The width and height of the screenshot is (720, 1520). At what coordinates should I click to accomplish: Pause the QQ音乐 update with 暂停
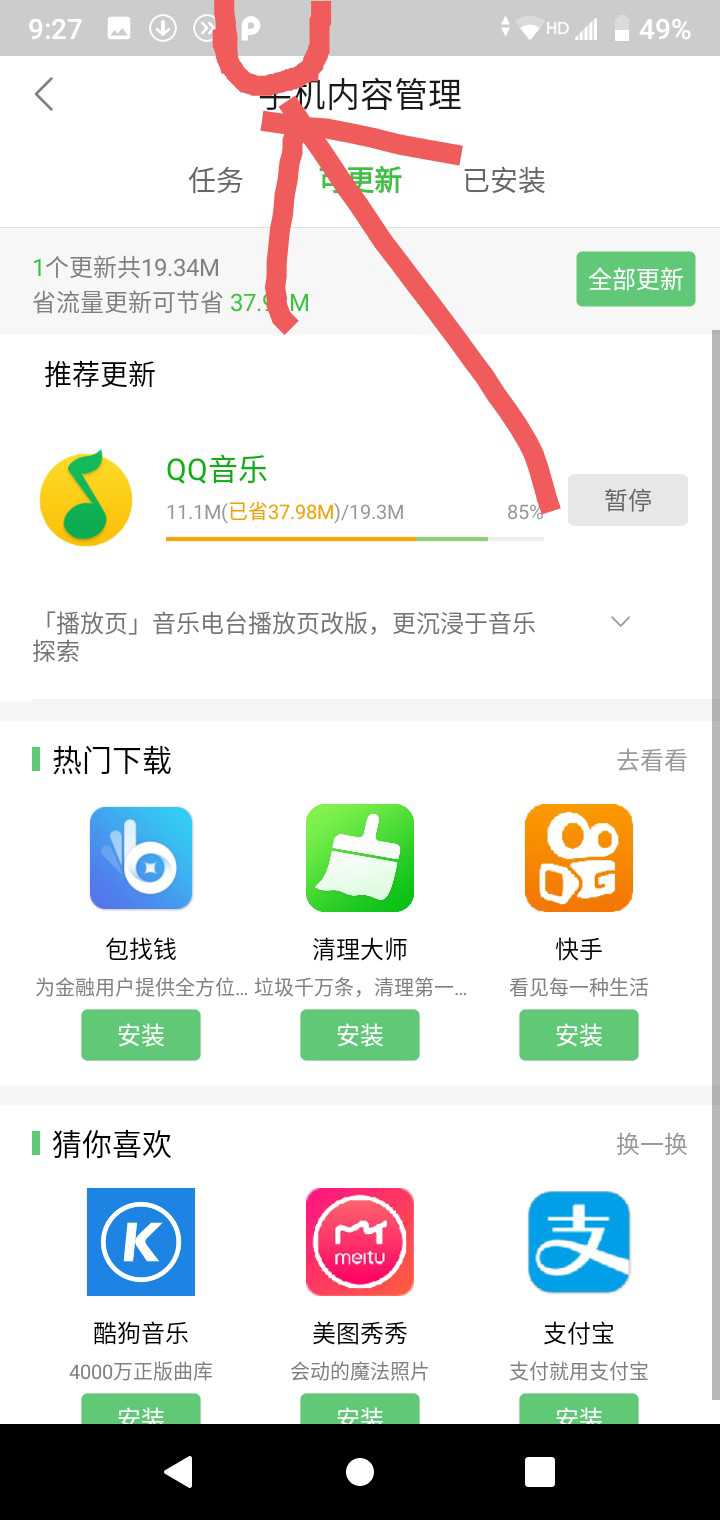[x=627, y=500]
